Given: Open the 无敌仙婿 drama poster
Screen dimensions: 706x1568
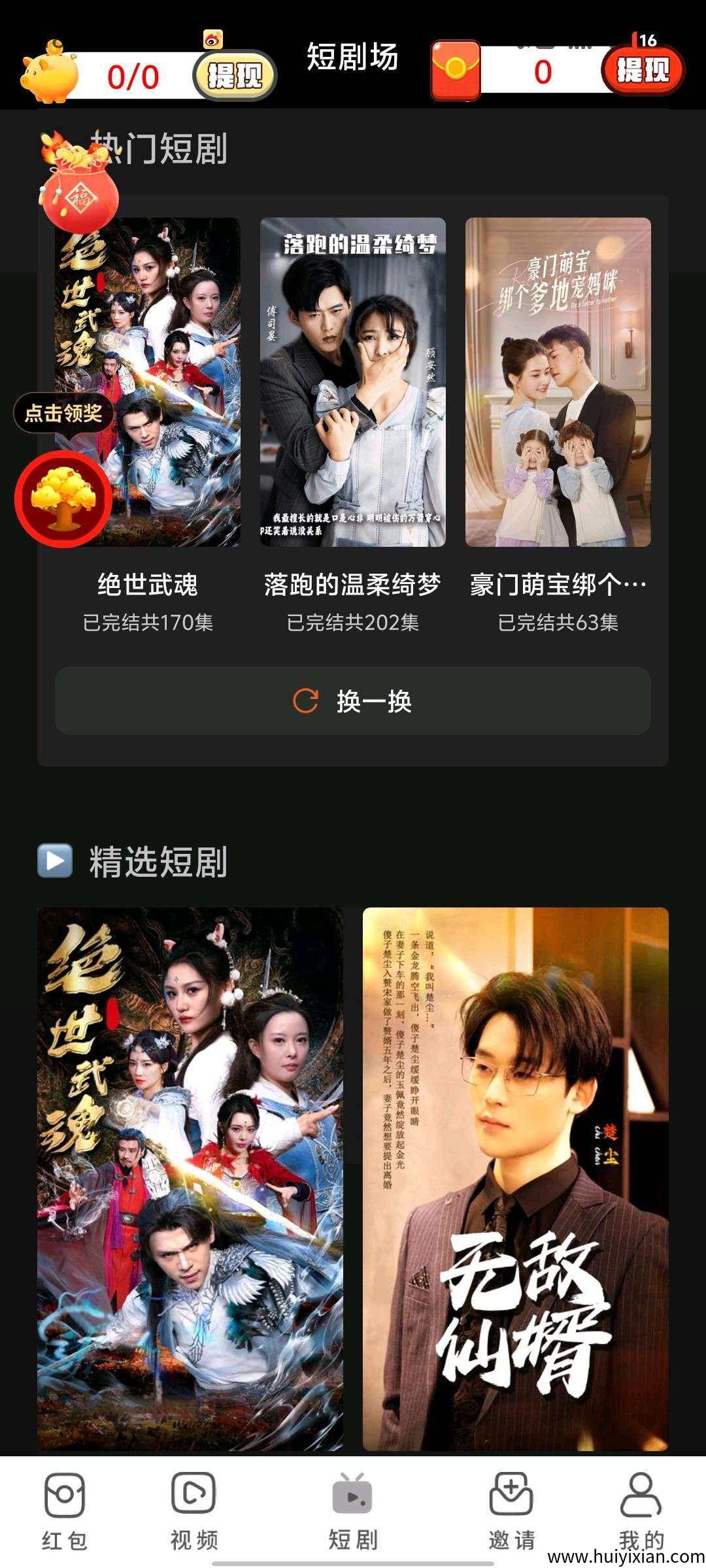Looking at the screenshot, I should 515,1178.
